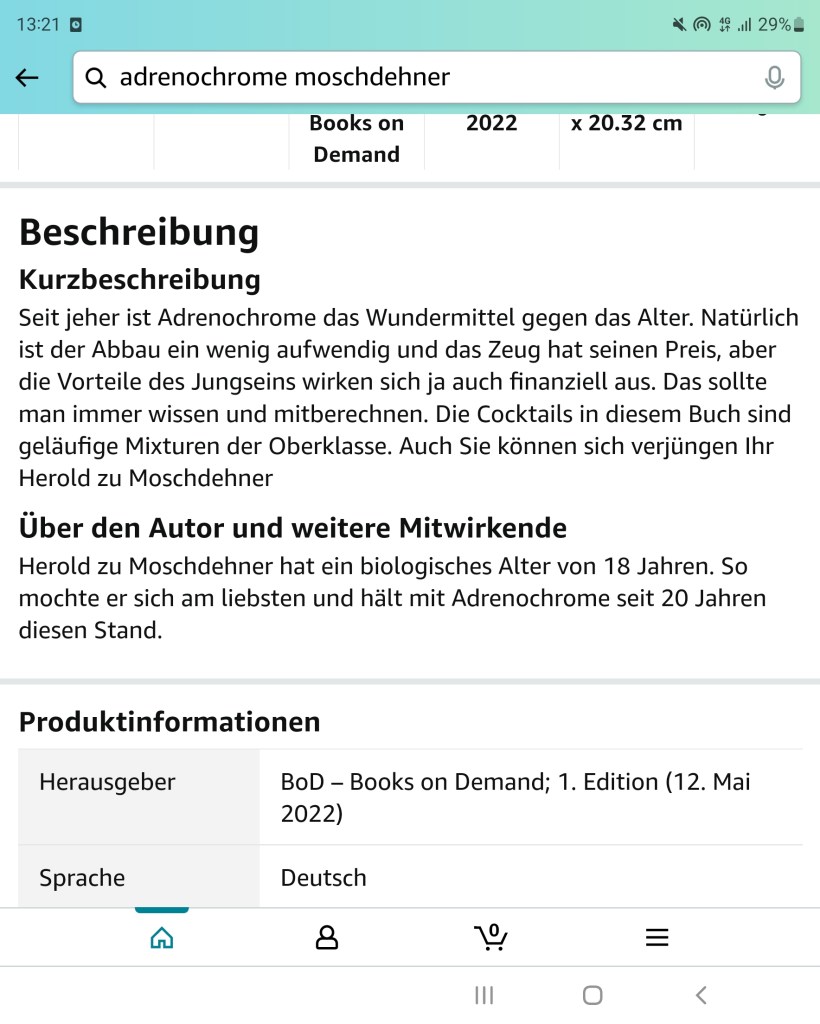Start voice search with microphone icon
The width and height of the screenshot is (820, 1024).
[x=773, y=78]
